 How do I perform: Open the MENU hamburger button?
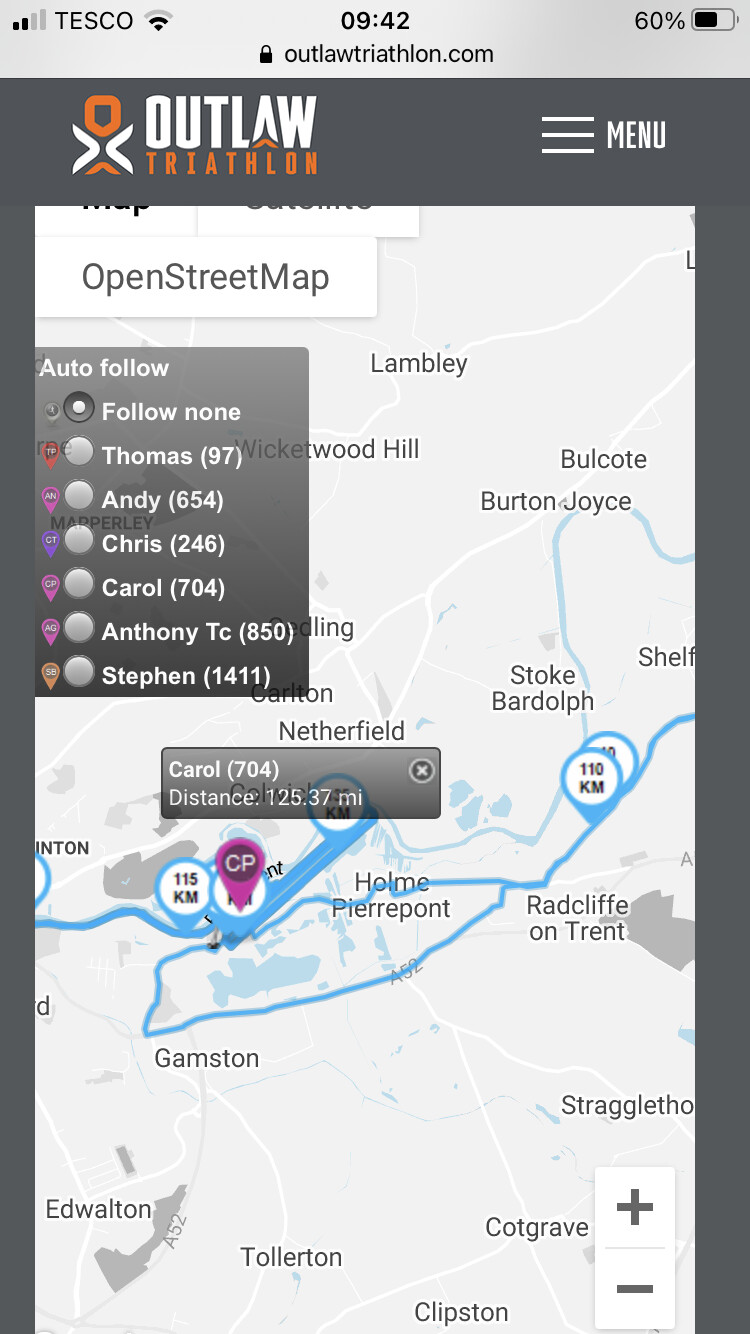click(x=603, y=135)
